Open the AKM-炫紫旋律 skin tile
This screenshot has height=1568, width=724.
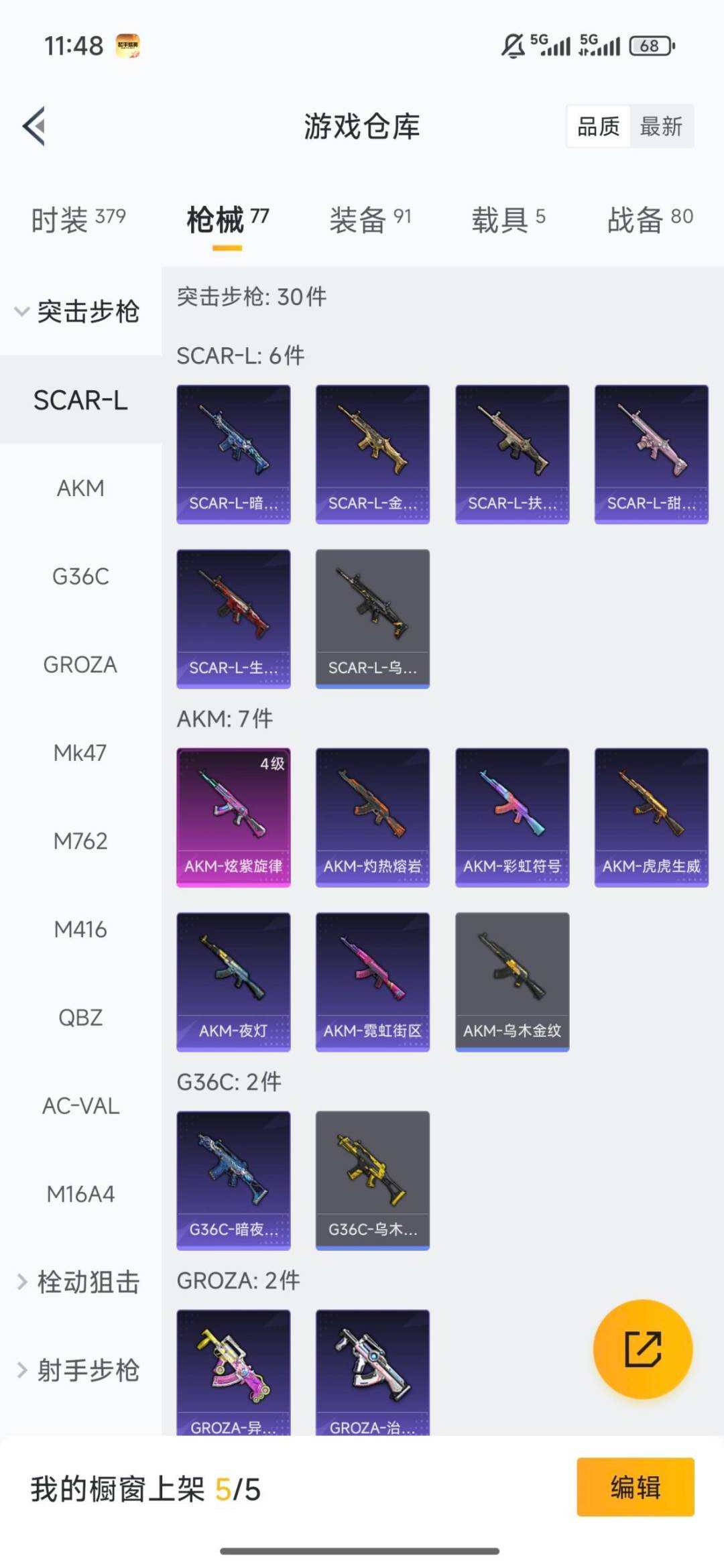coord(233,817)
